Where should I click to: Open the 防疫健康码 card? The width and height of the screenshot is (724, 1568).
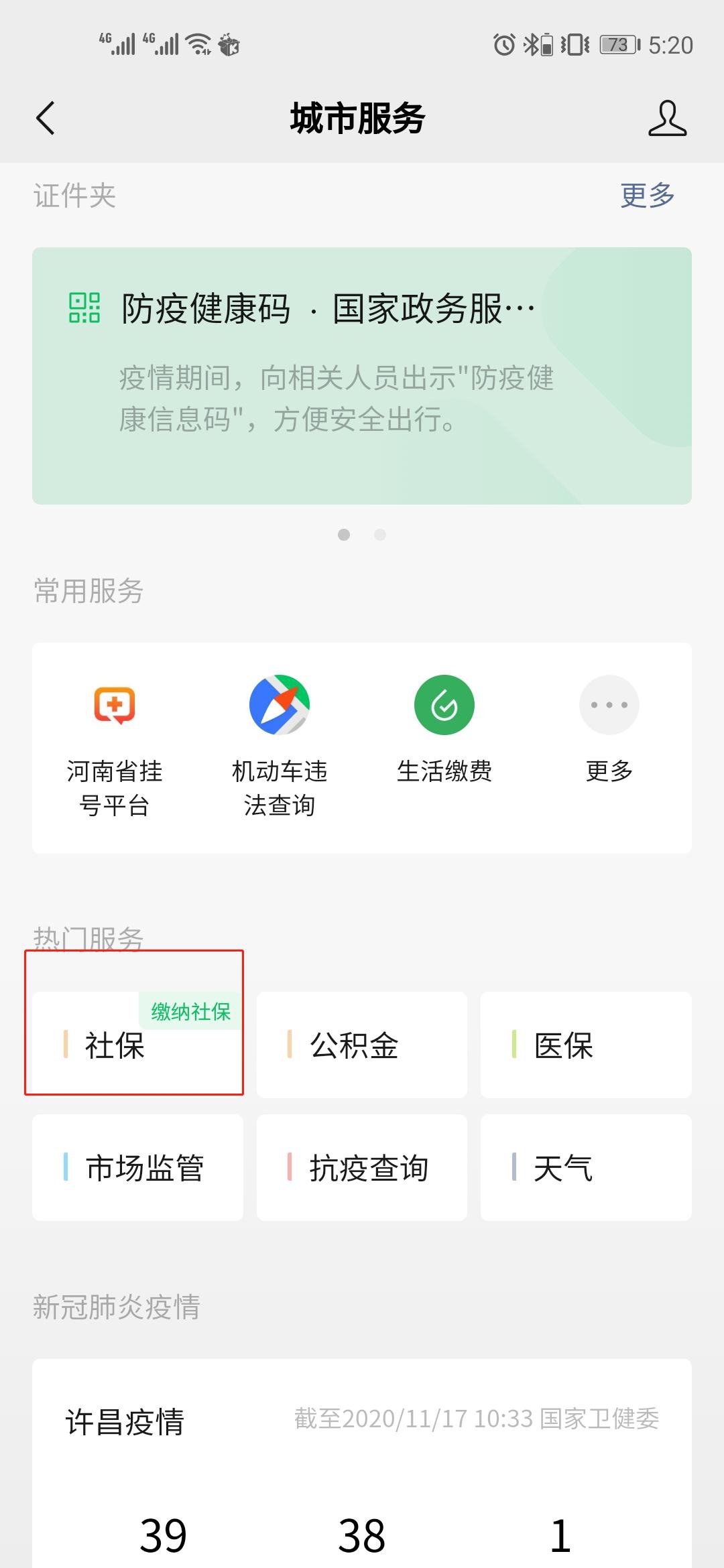362,375
